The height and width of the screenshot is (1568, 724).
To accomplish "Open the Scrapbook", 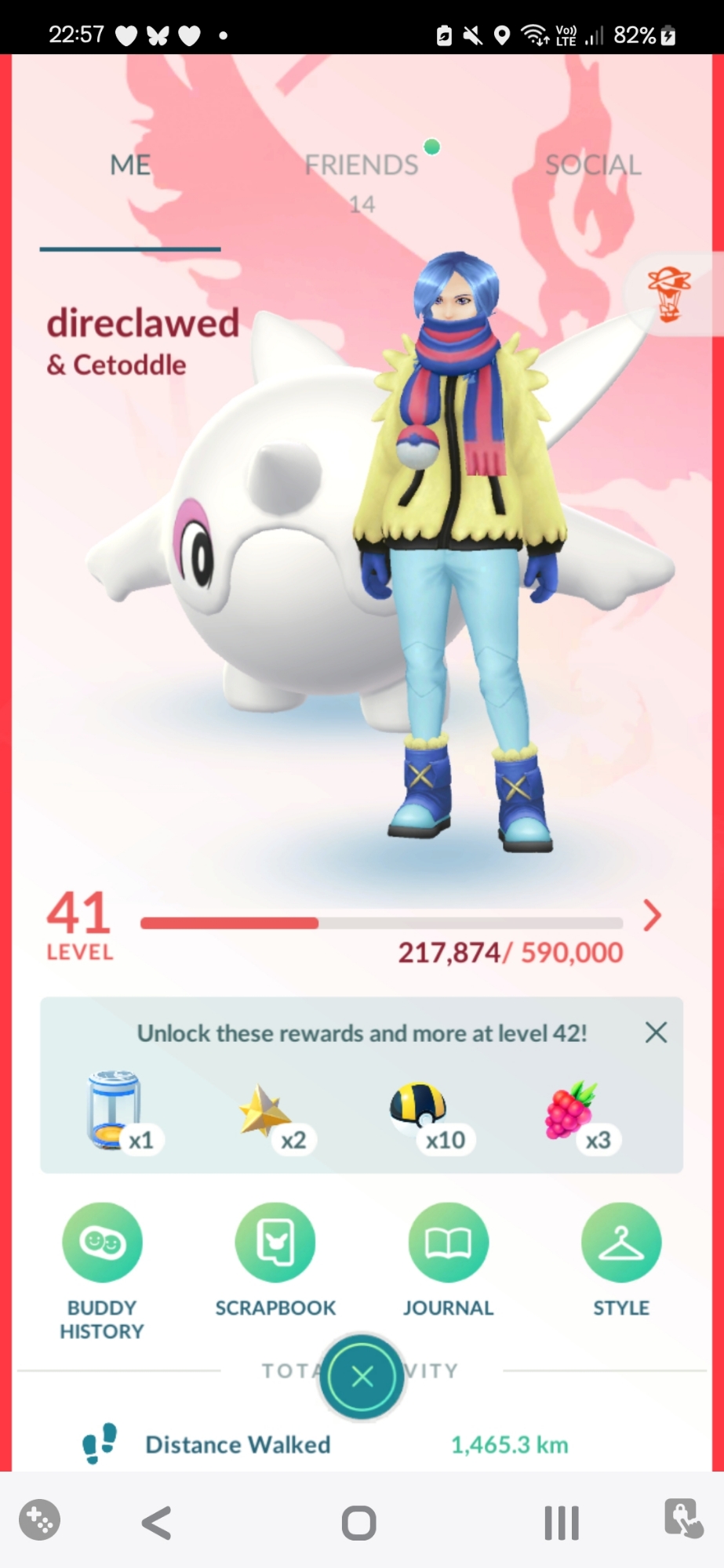I will tap(275, 1243).
